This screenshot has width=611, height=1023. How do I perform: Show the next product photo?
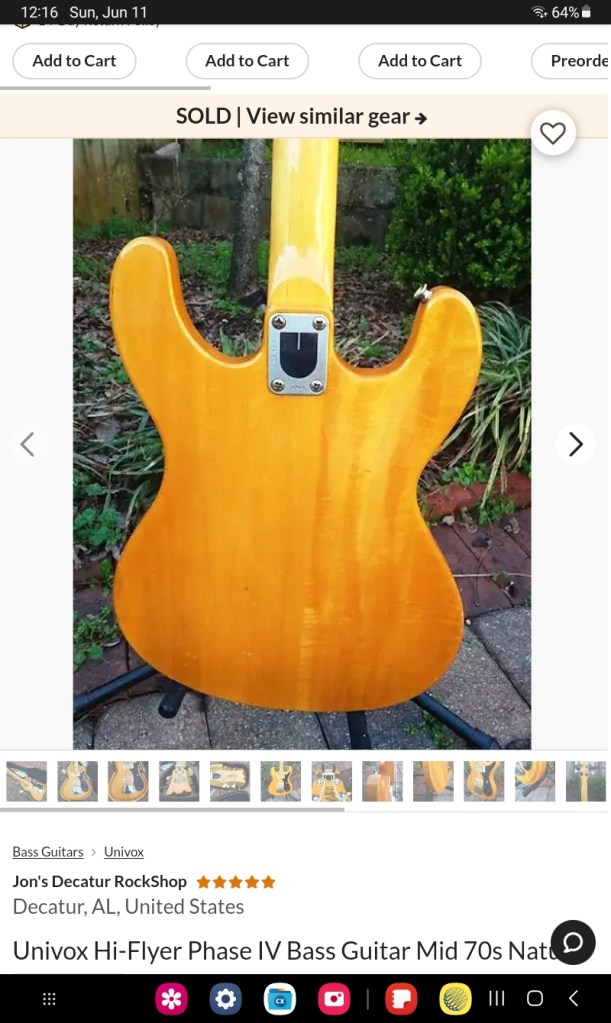pyautogui.click(x=575, y=444)
